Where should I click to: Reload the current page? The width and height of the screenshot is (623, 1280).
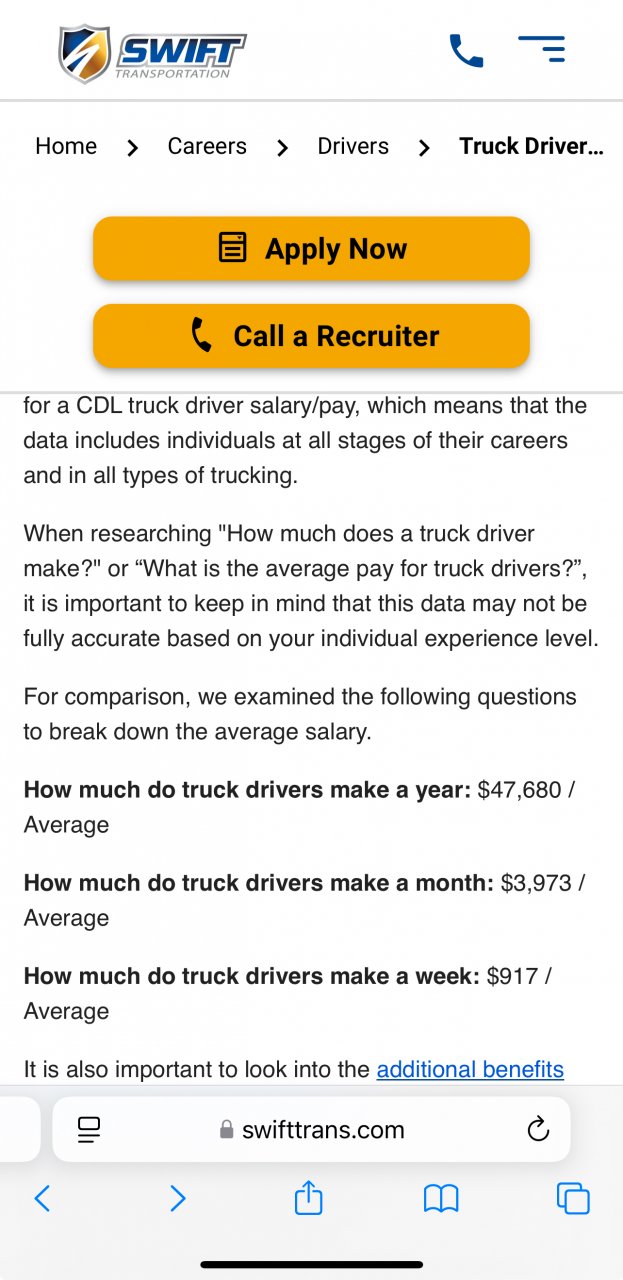538,1130
